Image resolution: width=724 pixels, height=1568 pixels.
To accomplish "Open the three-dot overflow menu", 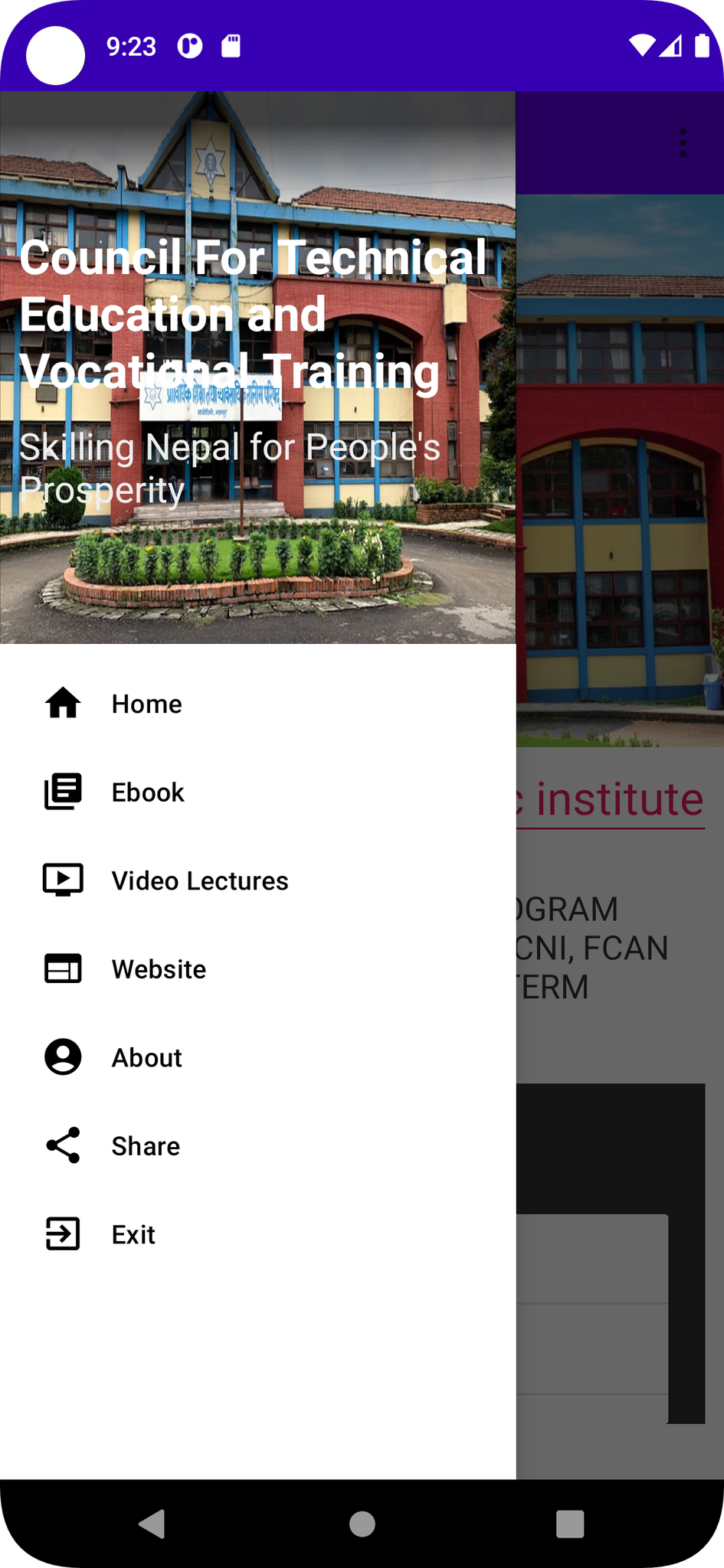I will [683, 143].
